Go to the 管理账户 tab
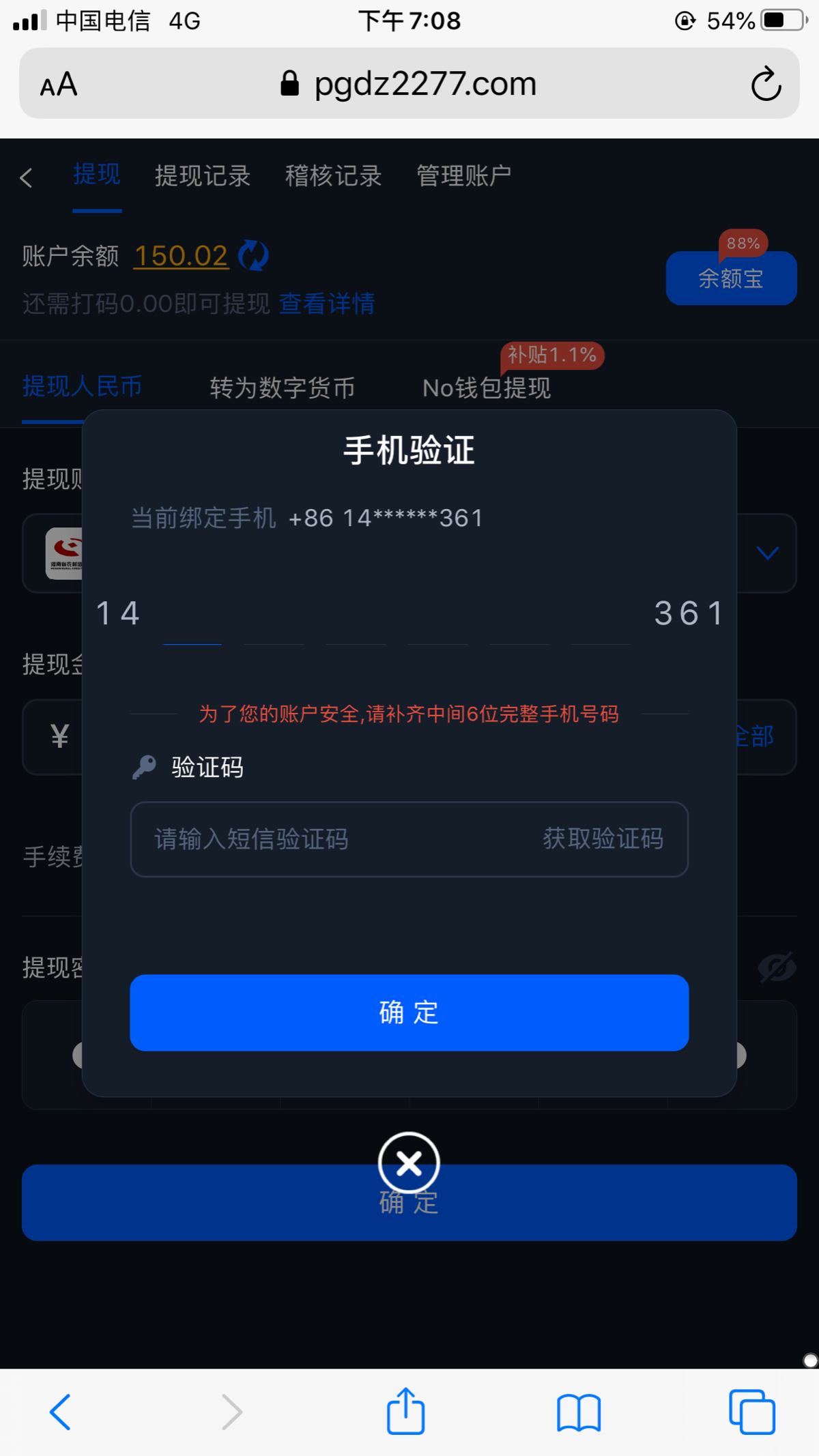 click(463, 176)
